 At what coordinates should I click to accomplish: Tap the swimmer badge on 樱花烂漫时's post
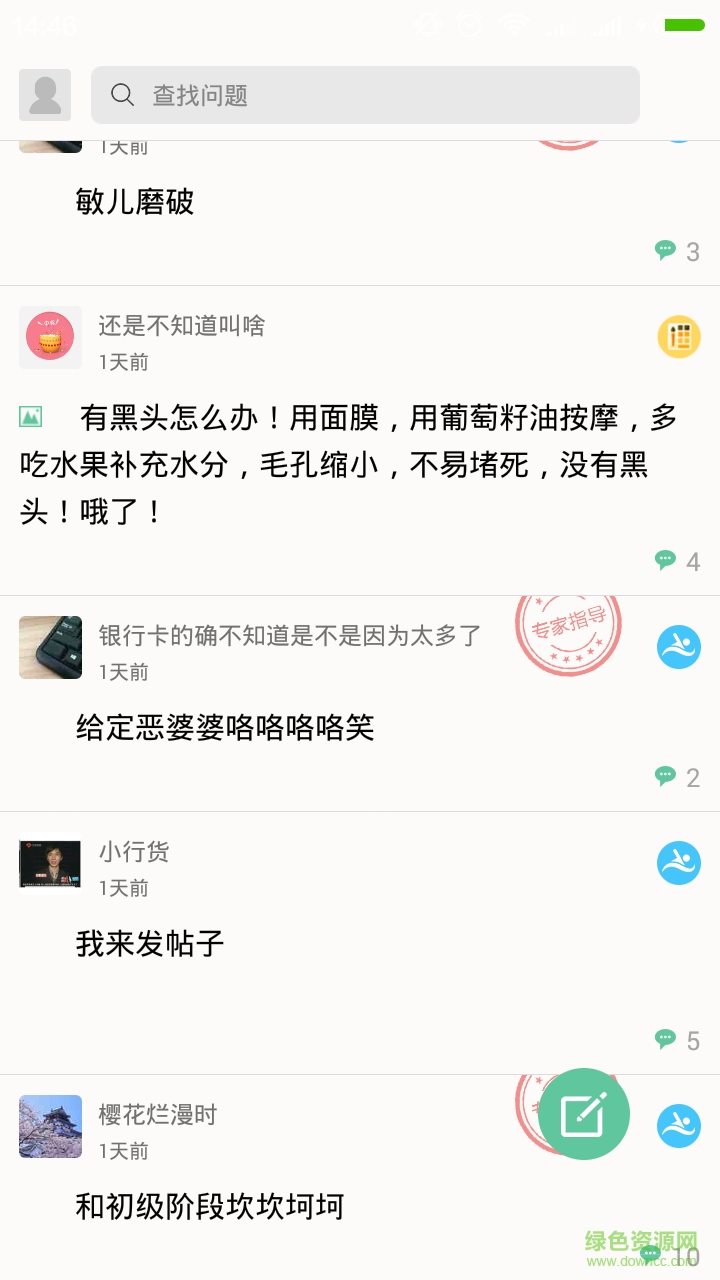point(679,1126)
